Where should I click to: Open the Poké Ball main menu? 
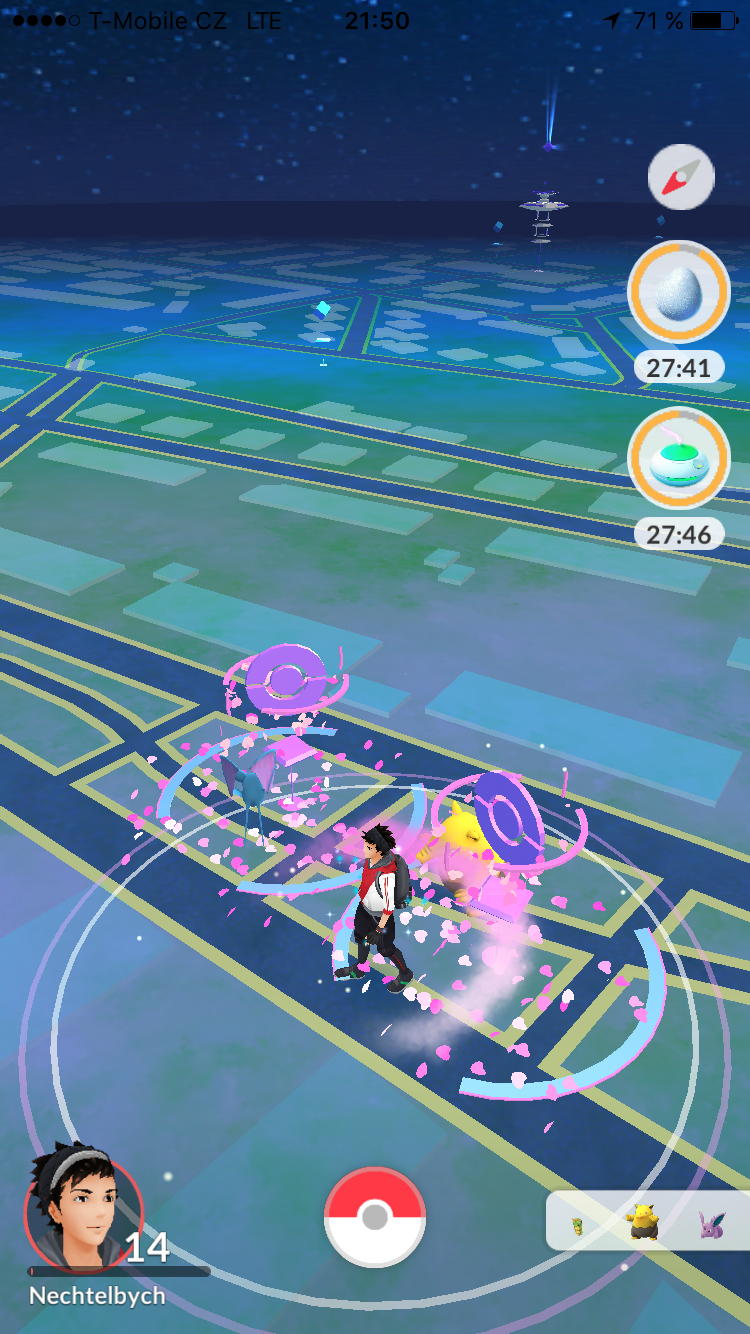[375, 1216]
